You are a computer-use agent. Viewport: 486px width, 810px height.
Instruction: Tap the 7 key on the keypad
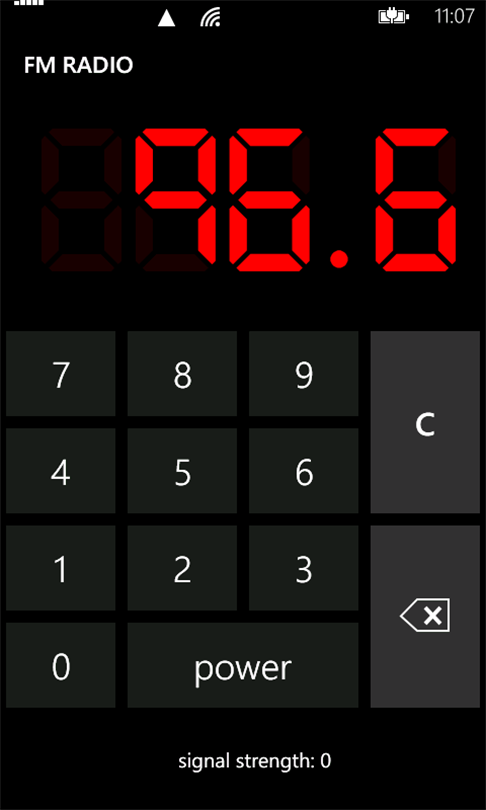pos(60,373)
